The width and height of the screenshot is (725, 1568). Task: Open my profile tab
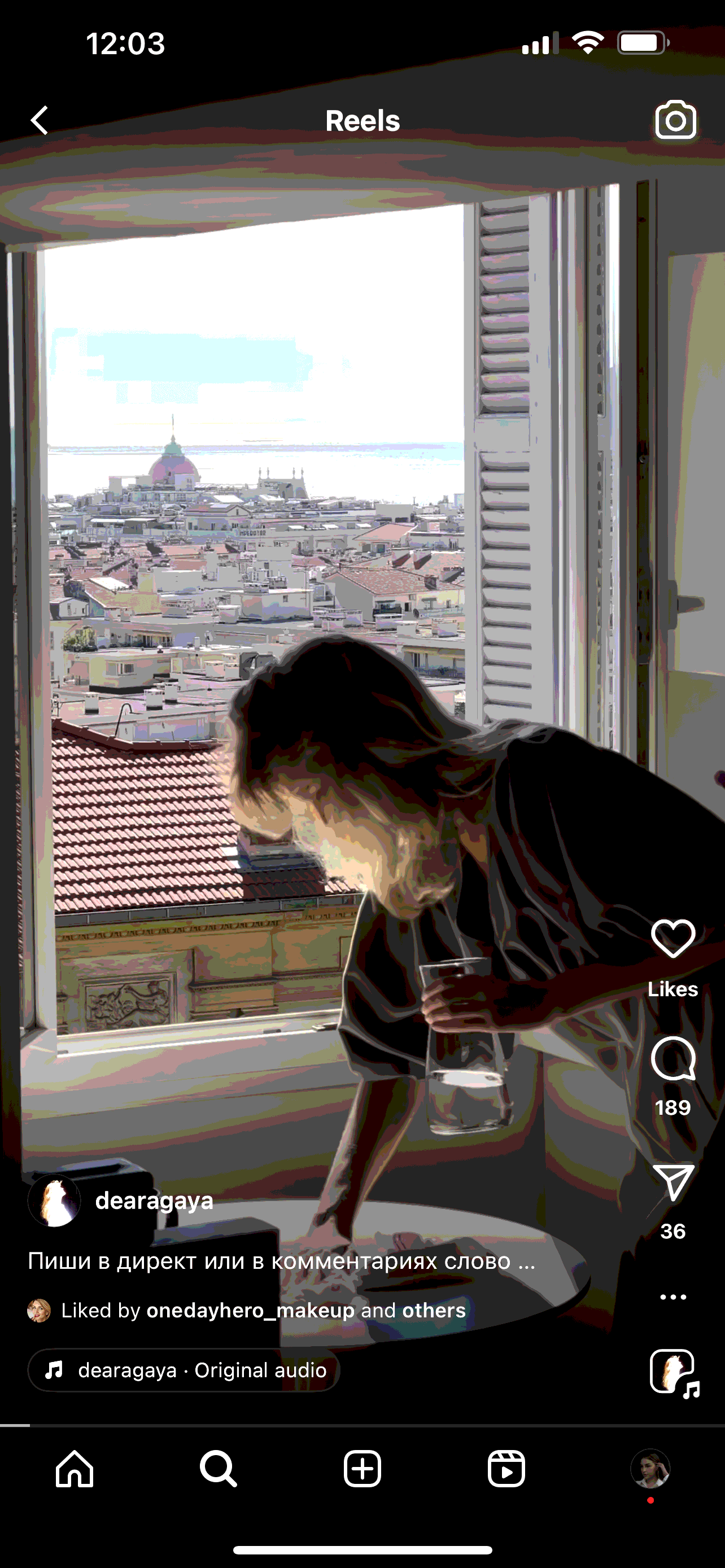[650, 1469]
